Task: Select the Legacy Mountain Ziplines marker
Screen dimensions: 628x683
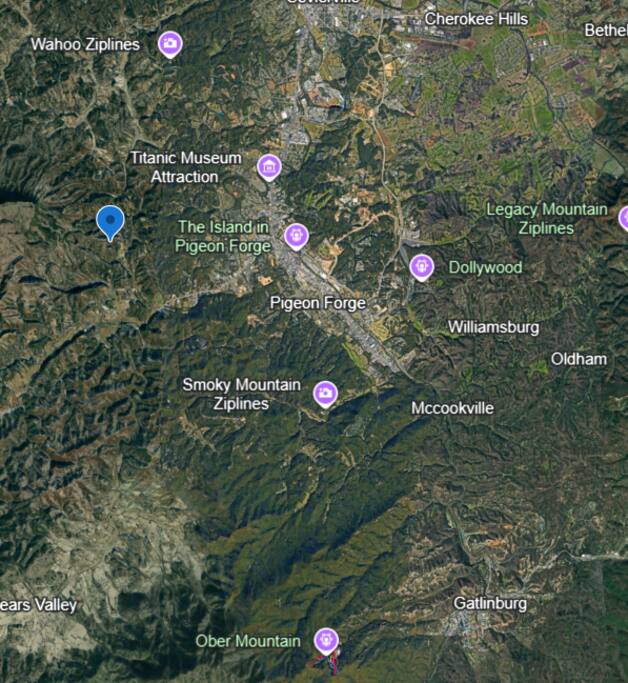Action: pyautogui.click(x=624, y=217)
